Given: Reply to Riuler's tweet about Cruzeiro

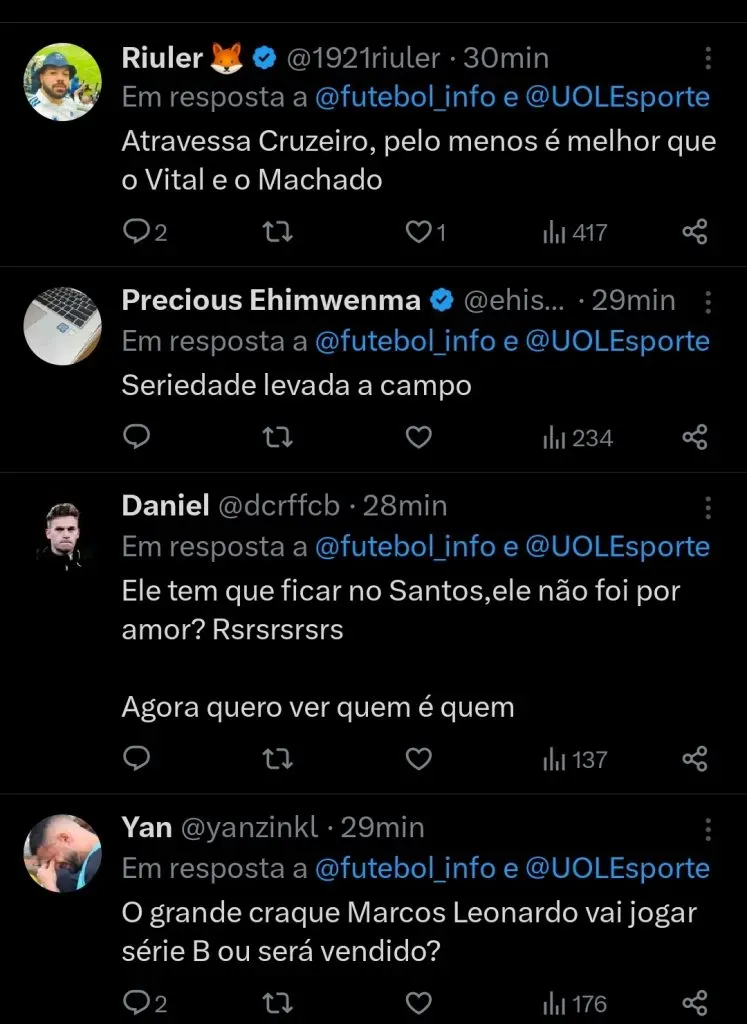Looking at the screenshot, I should pos(135,232).
